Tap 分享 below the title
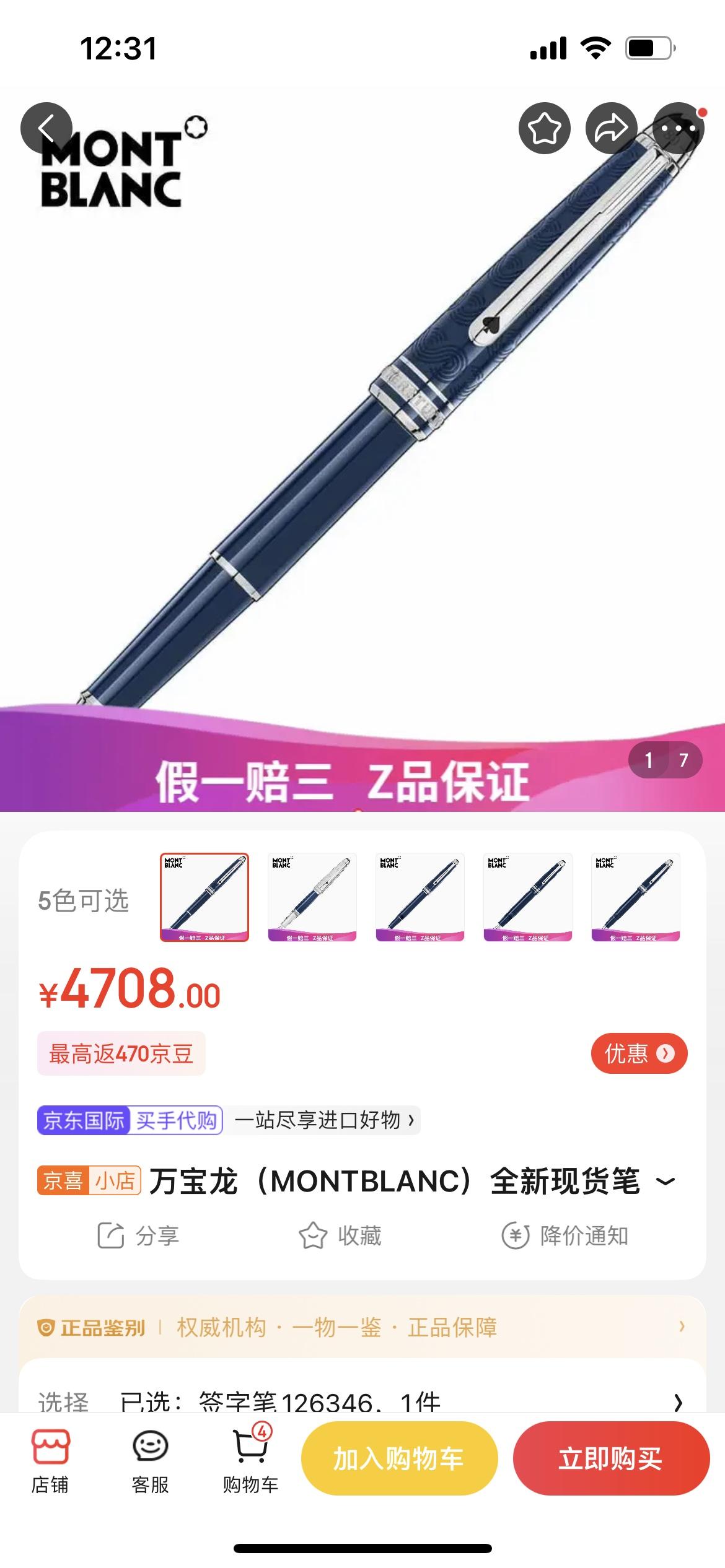Viewport: 725px width, 1568px height. click(139, 1236)
